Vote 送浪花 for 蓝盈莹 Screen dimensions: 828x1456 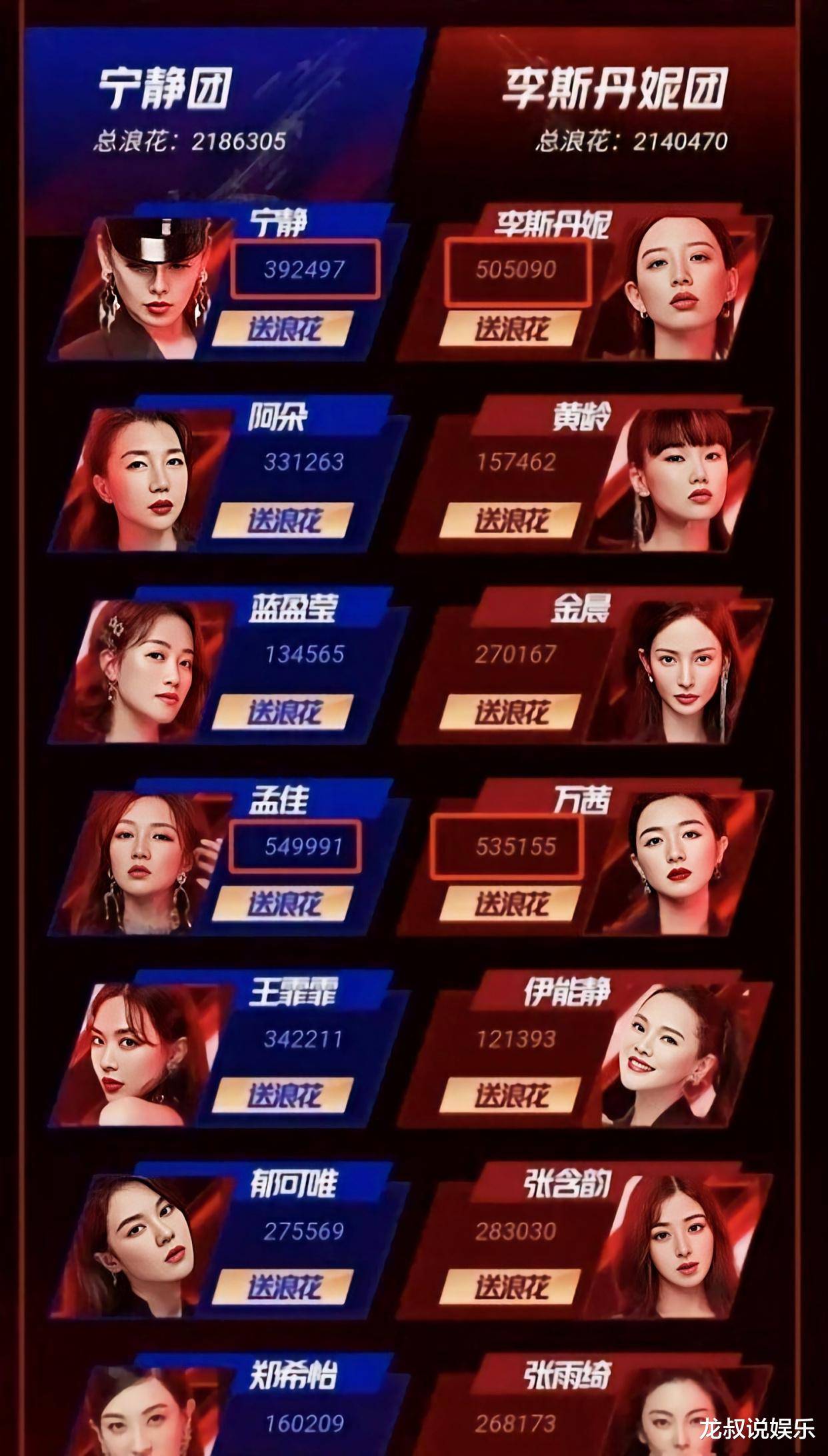coord(285,712)
